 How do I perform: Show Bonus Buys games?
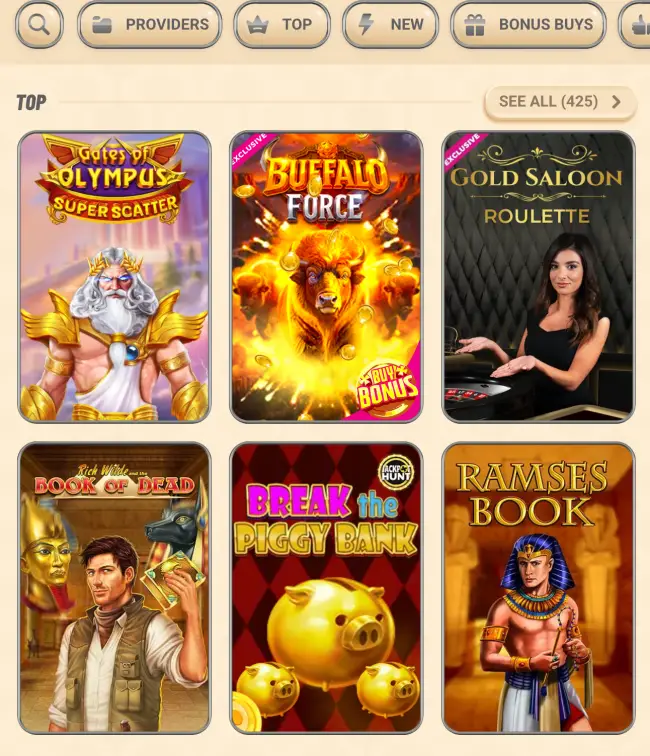(x=528, y=25)
